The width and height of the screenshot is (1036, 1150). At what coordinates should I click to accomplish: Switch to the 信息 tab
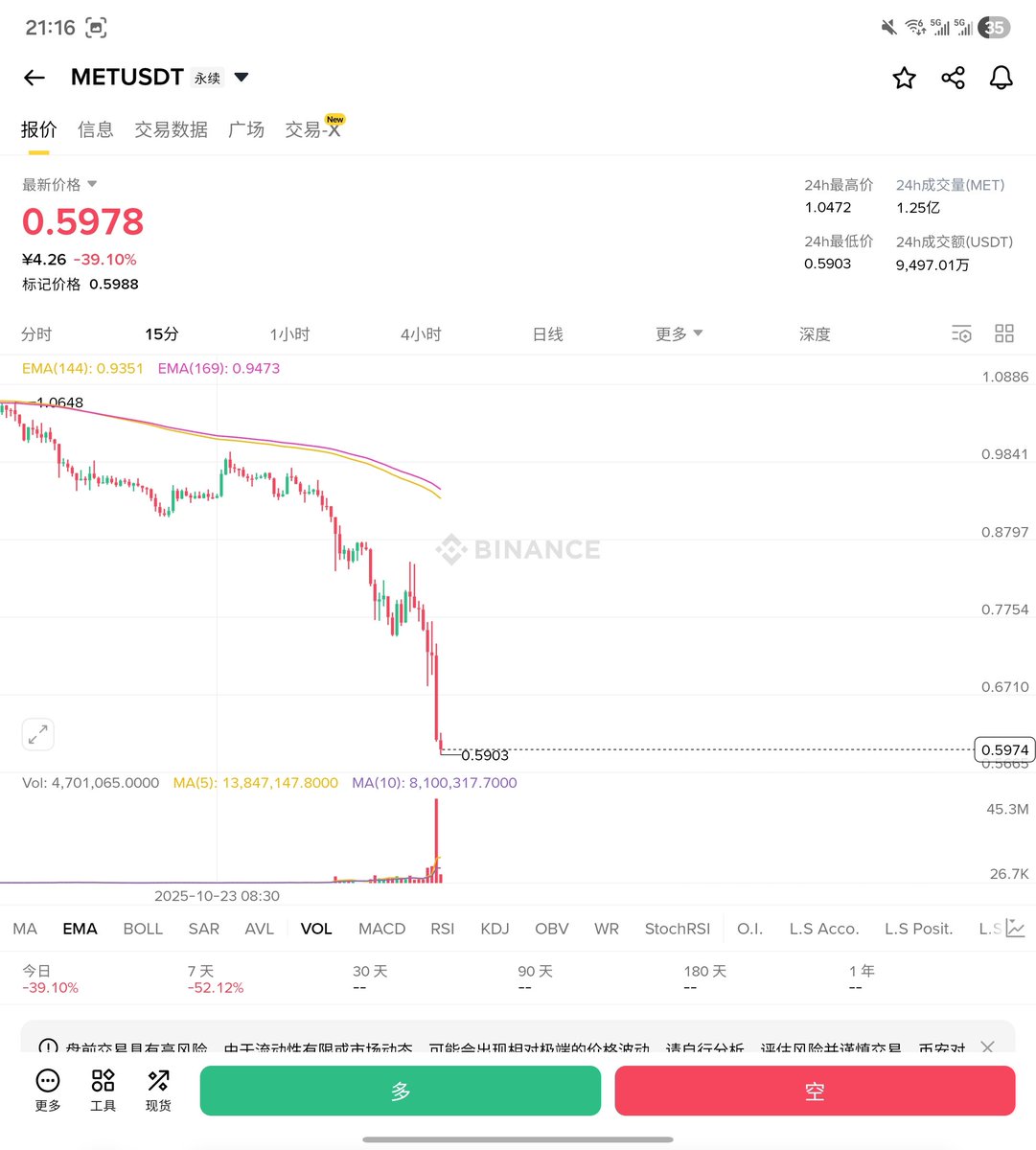point(95,129)
